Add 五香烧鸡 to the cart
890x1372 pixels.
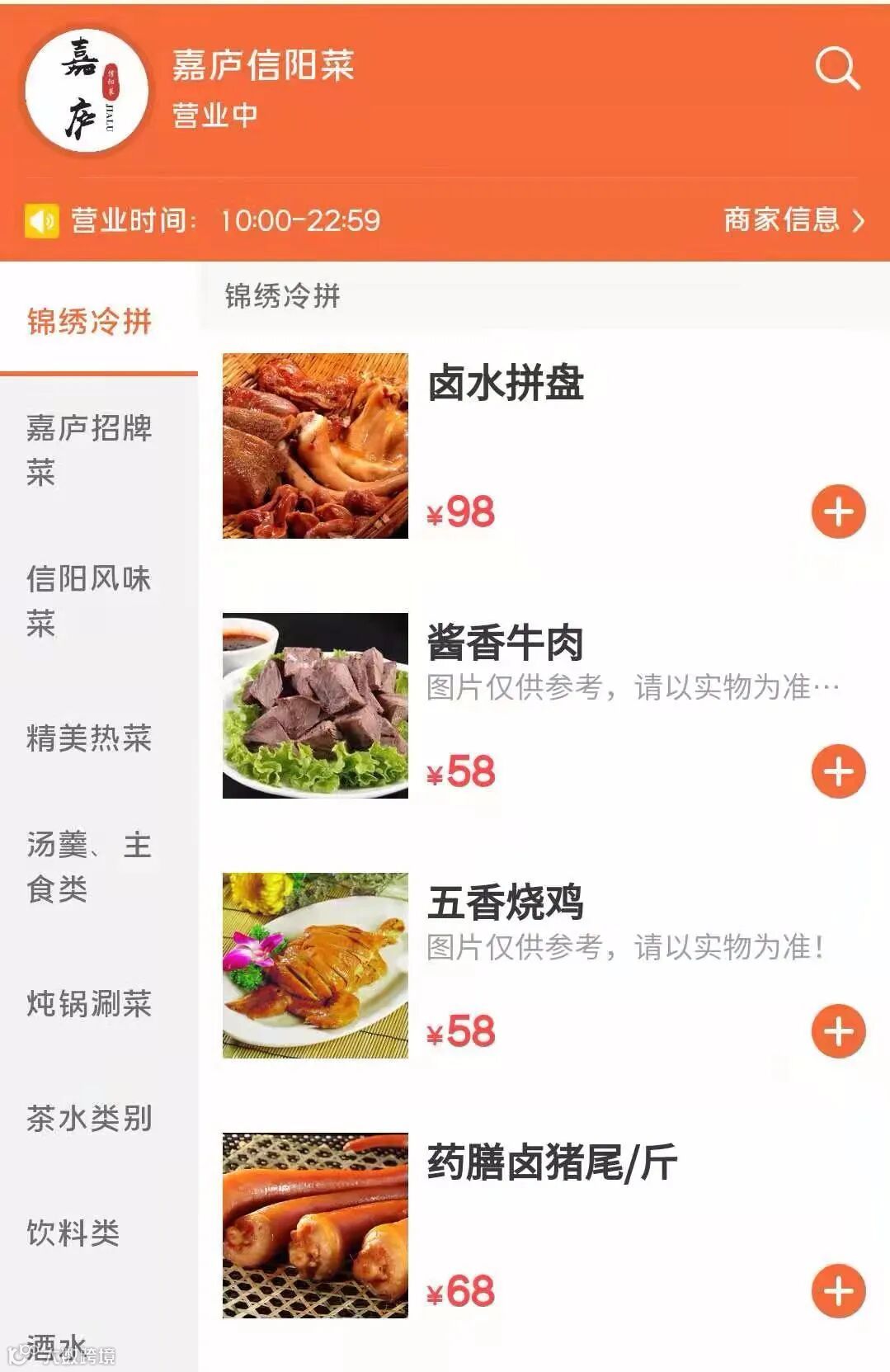pyautogui.click(x=838, y=1031)
